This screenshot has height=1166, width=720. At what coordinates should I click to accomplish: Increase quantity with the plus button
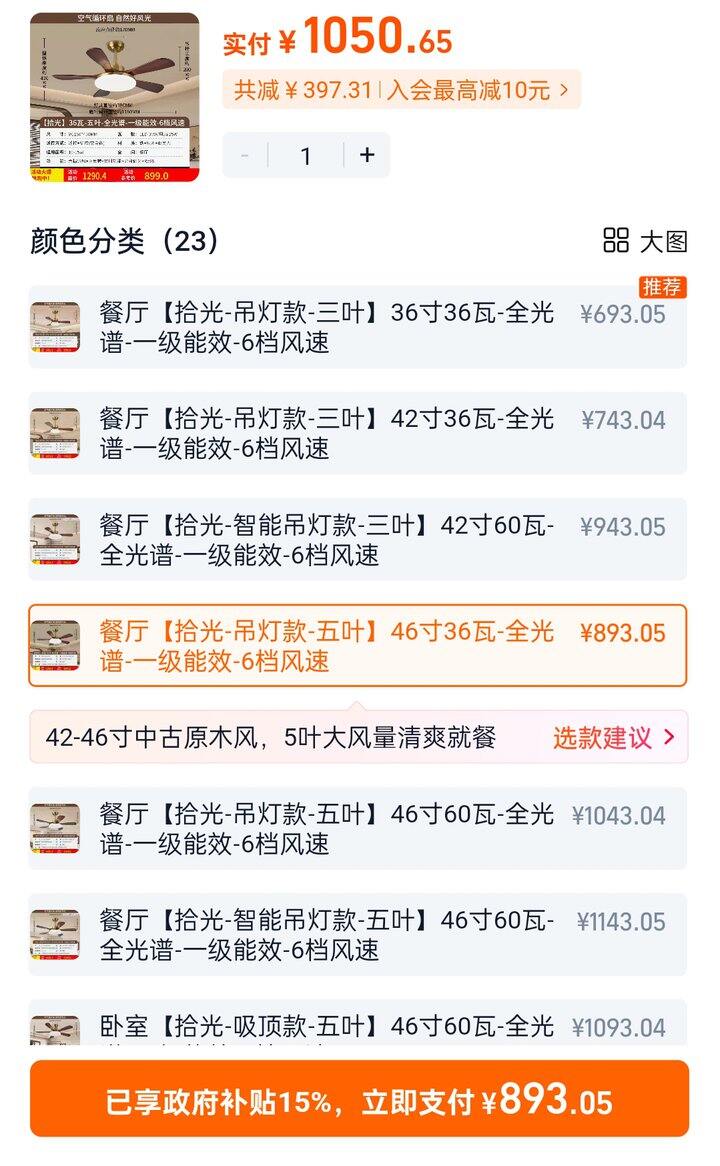click(x=367, y=155)
